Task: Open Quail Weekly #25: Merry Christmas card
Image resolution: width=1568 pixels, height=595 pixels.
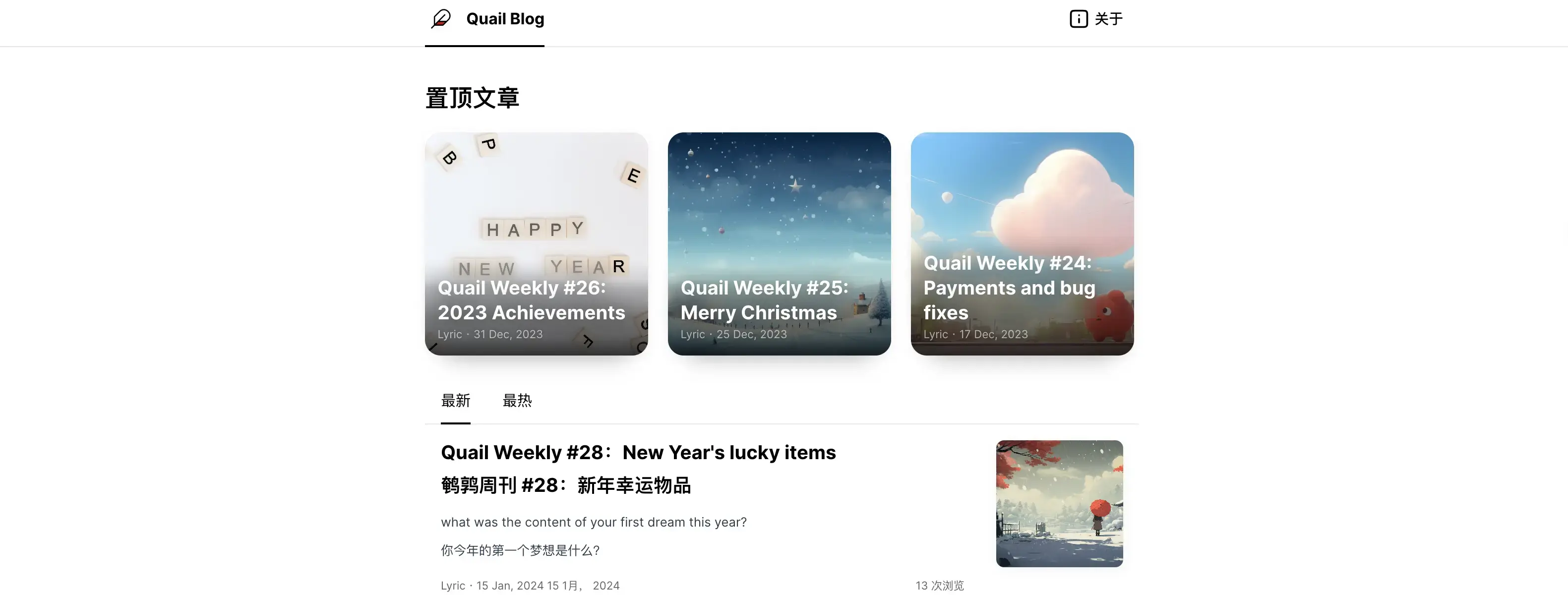Action: coord(779,243)
